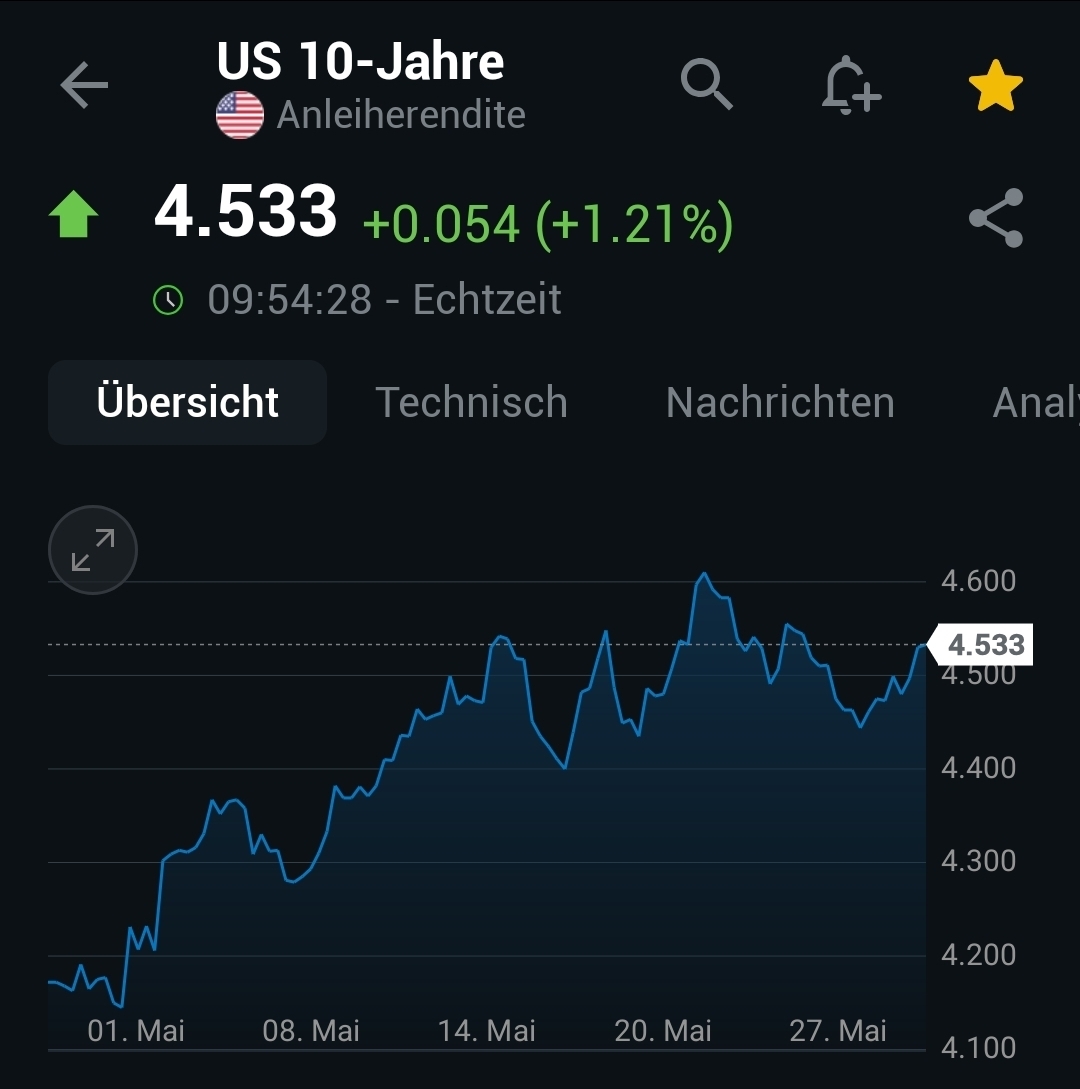Go back with the arrow icon
This screenshot has width=1080, height=1089.
point(84,84)
